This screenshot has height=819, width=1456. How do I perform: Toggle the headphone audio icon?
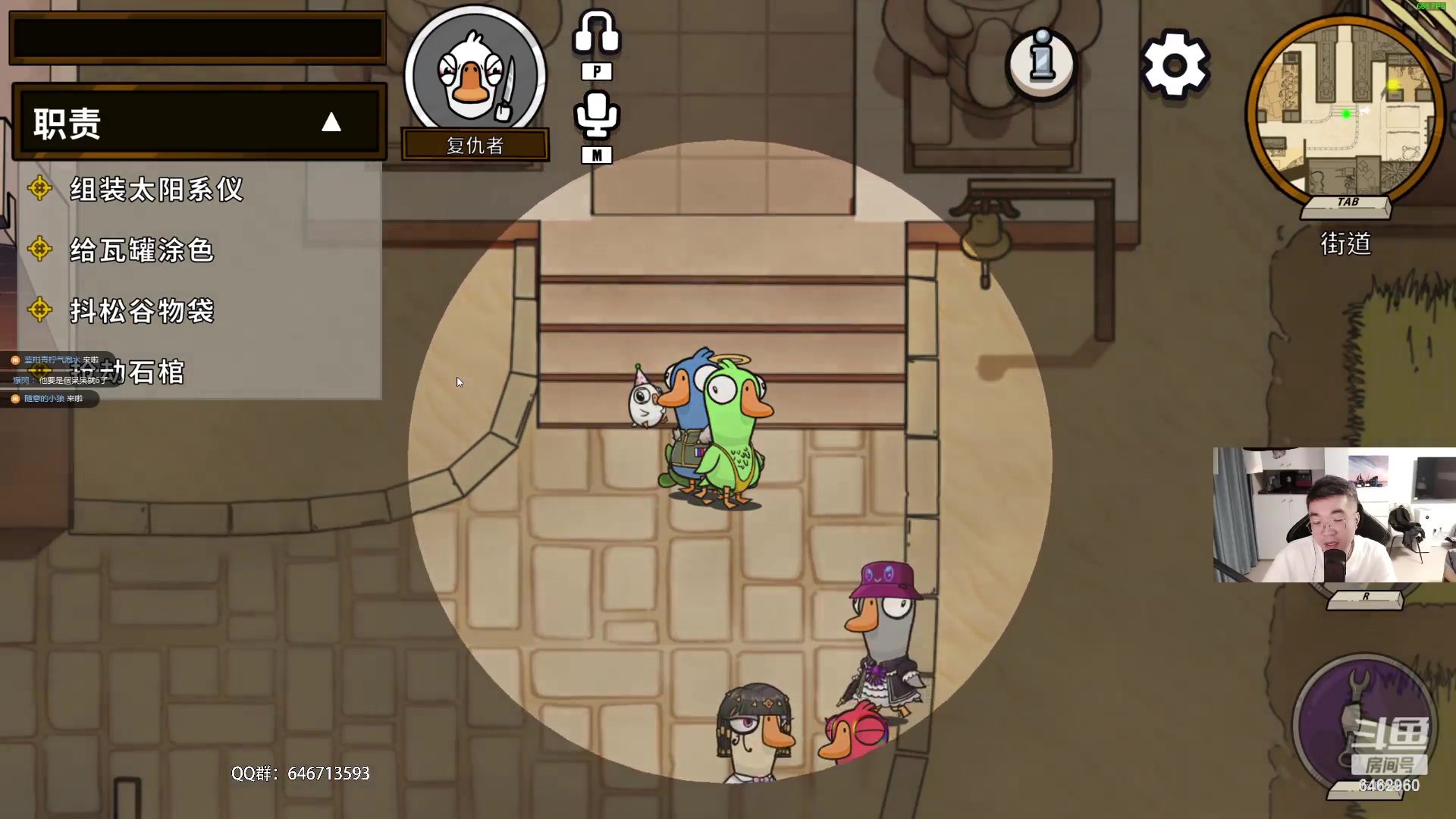pos(597,33)
